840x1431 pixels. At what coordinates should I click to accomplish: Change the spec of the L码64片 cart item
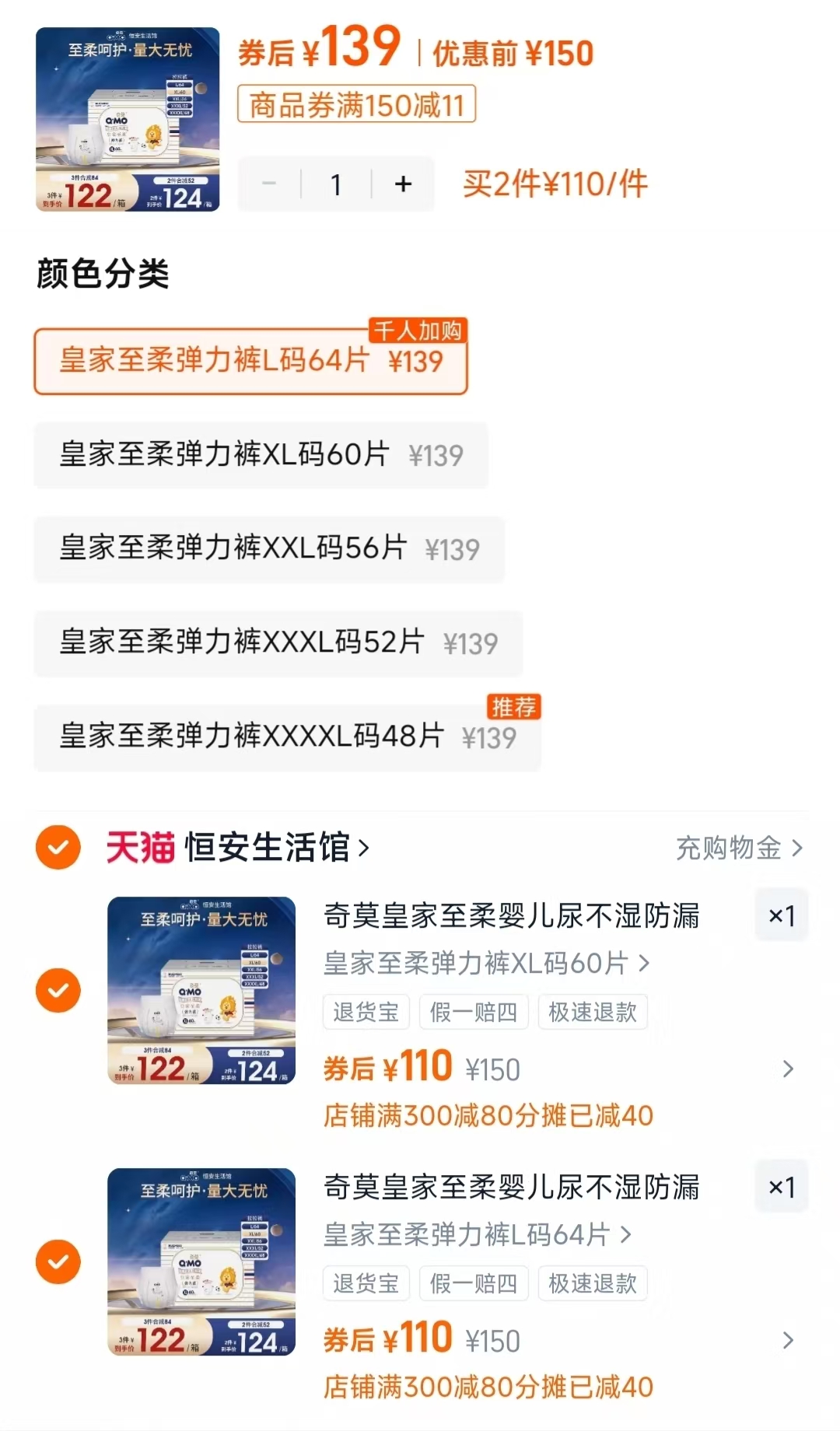[x=477, y=1234]
